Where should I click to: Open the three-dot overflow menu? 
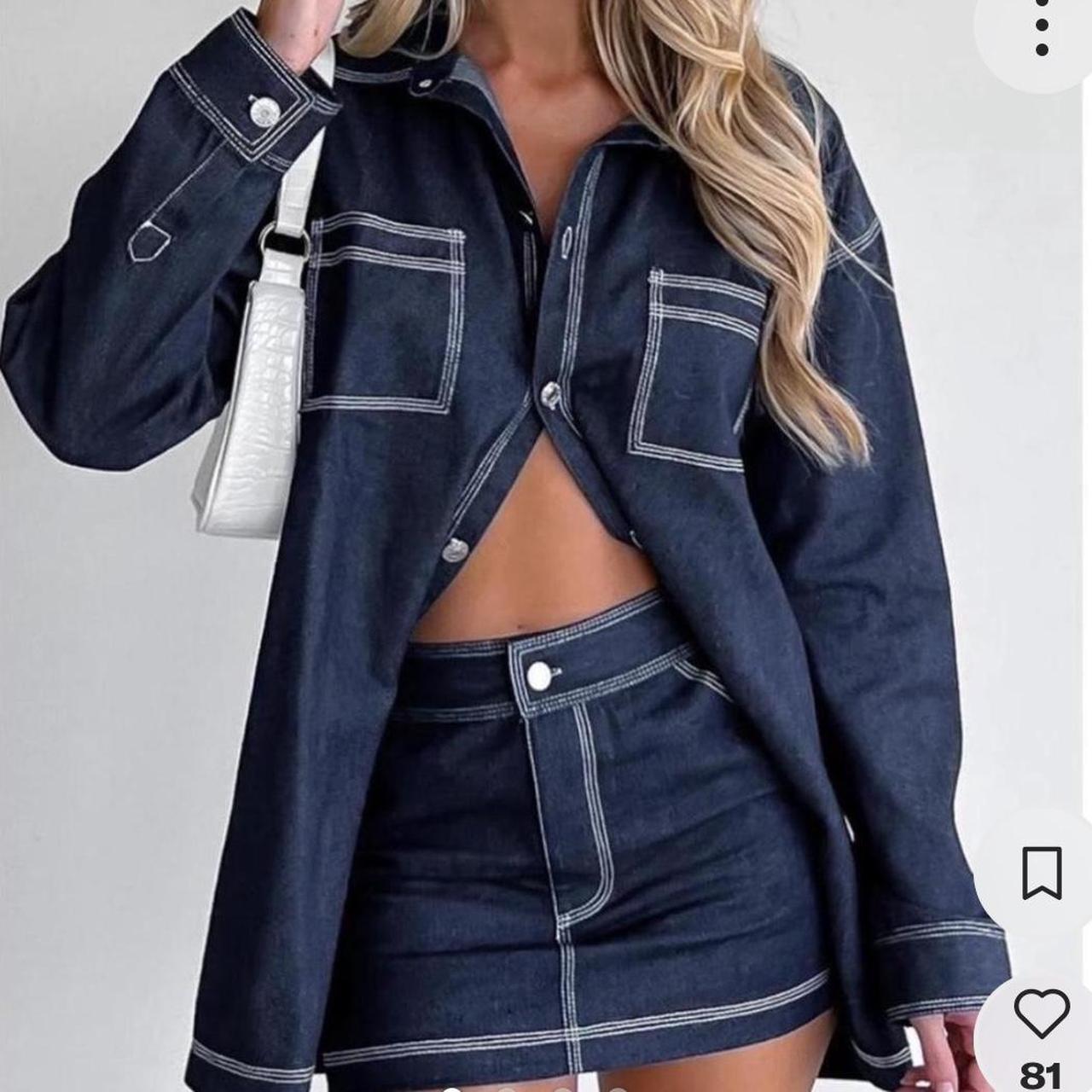click(x=1042, y=26)
